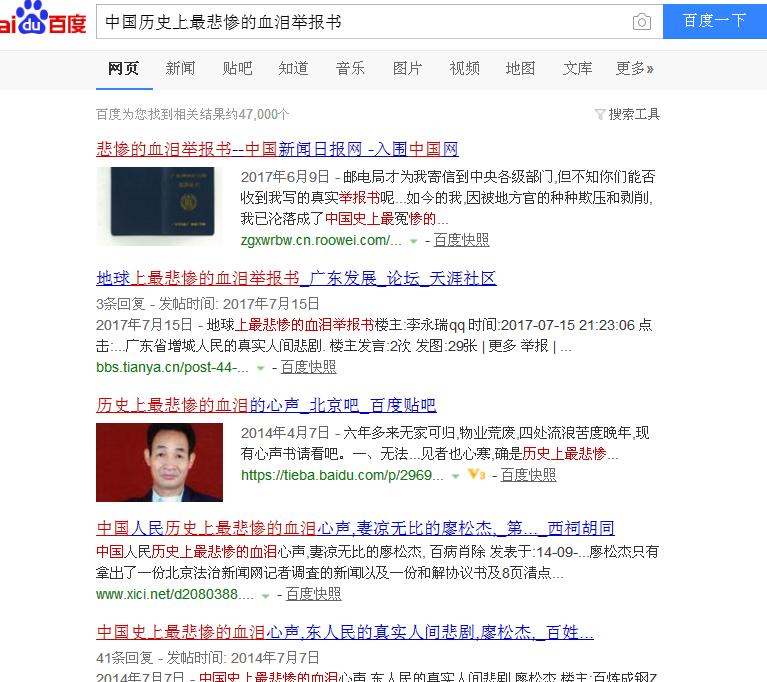This screenshot has height=682, width=767.
Task: Open camera image search icon
Action: (641, 22)
